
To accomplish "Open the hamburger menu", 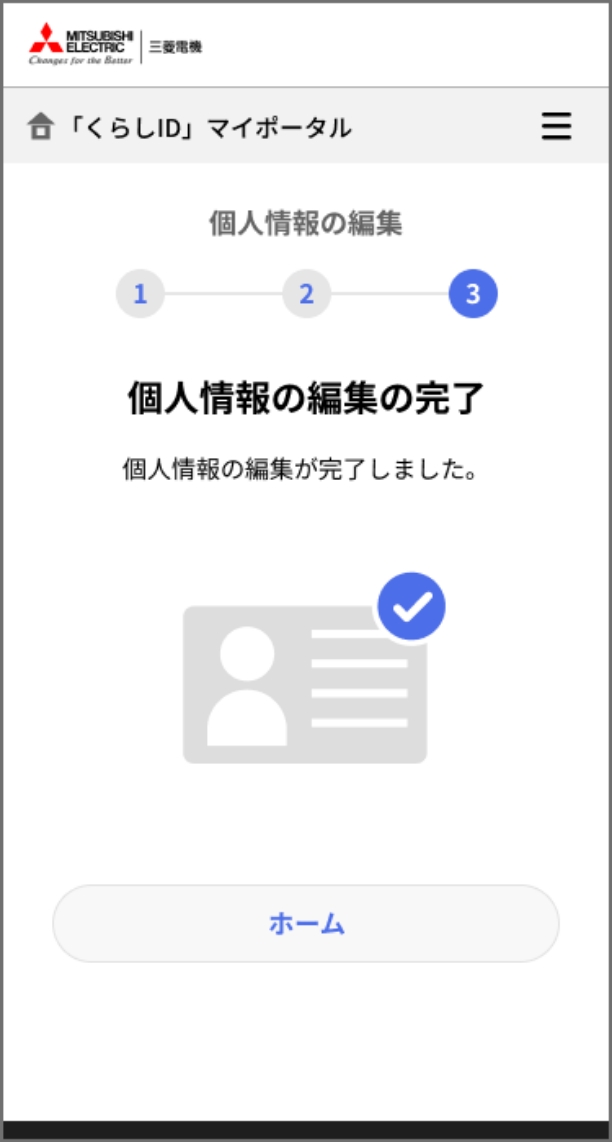I will 556,127.
